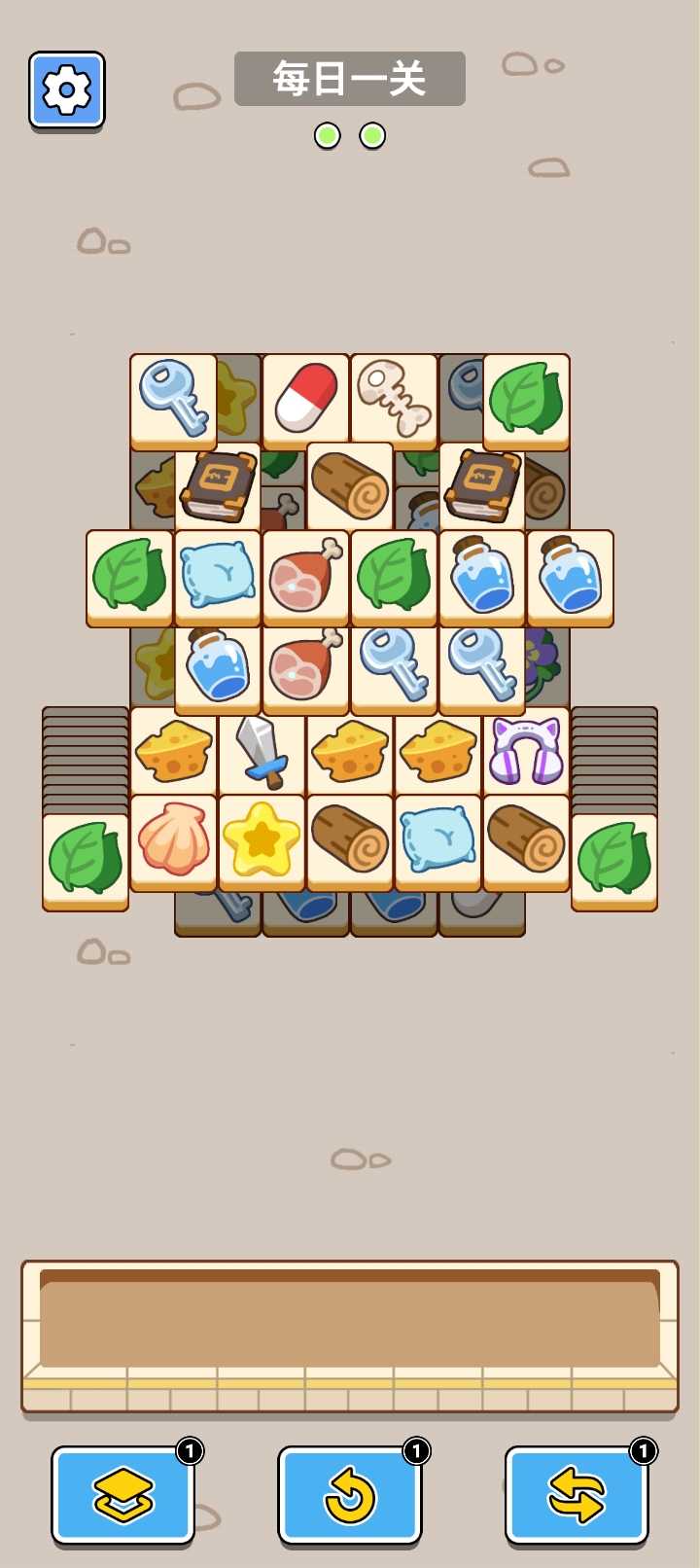
Task: Use the move-out tiles power-up
Action: (122, 1494)
